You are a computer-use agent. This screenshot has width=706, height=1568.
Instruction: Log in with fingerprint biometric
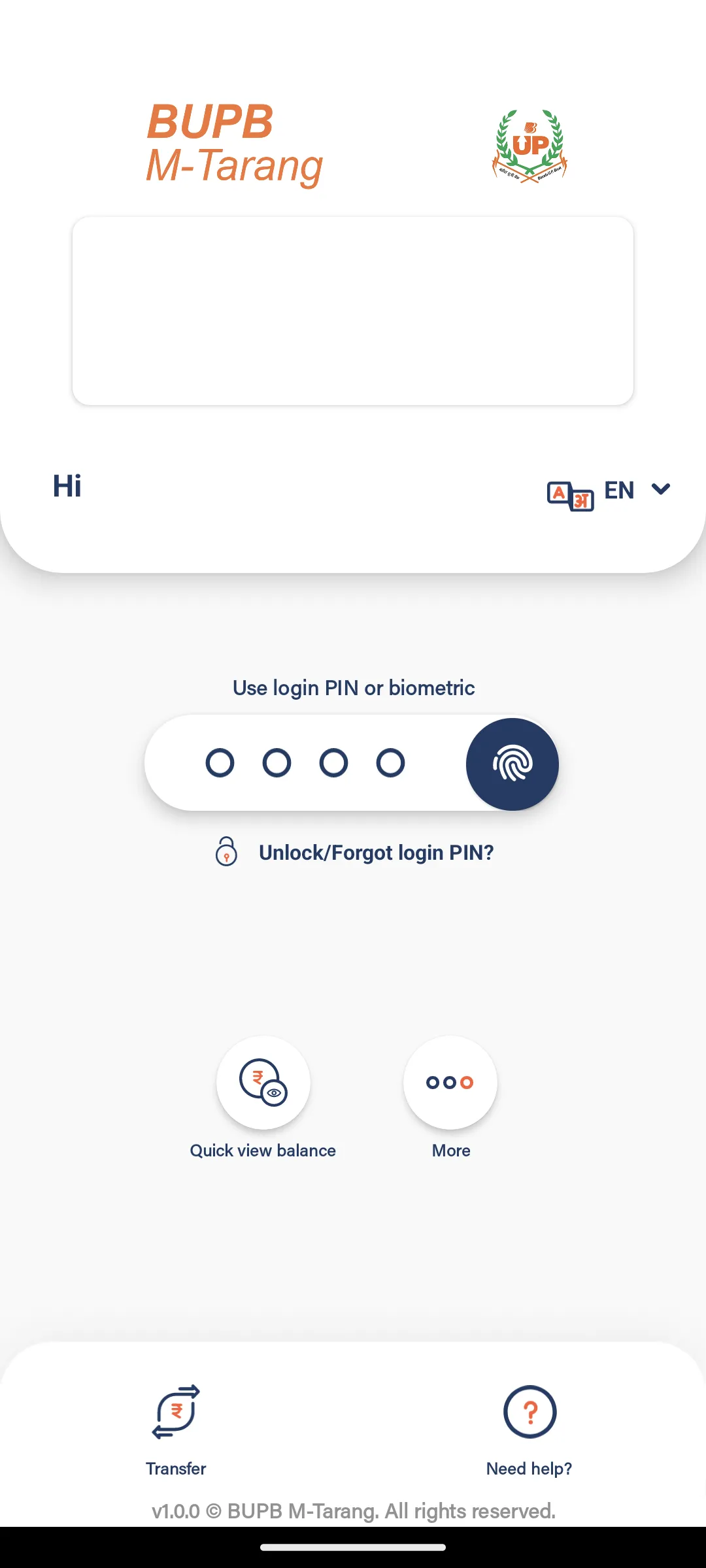pyautogui.click(x=512, y=764)
